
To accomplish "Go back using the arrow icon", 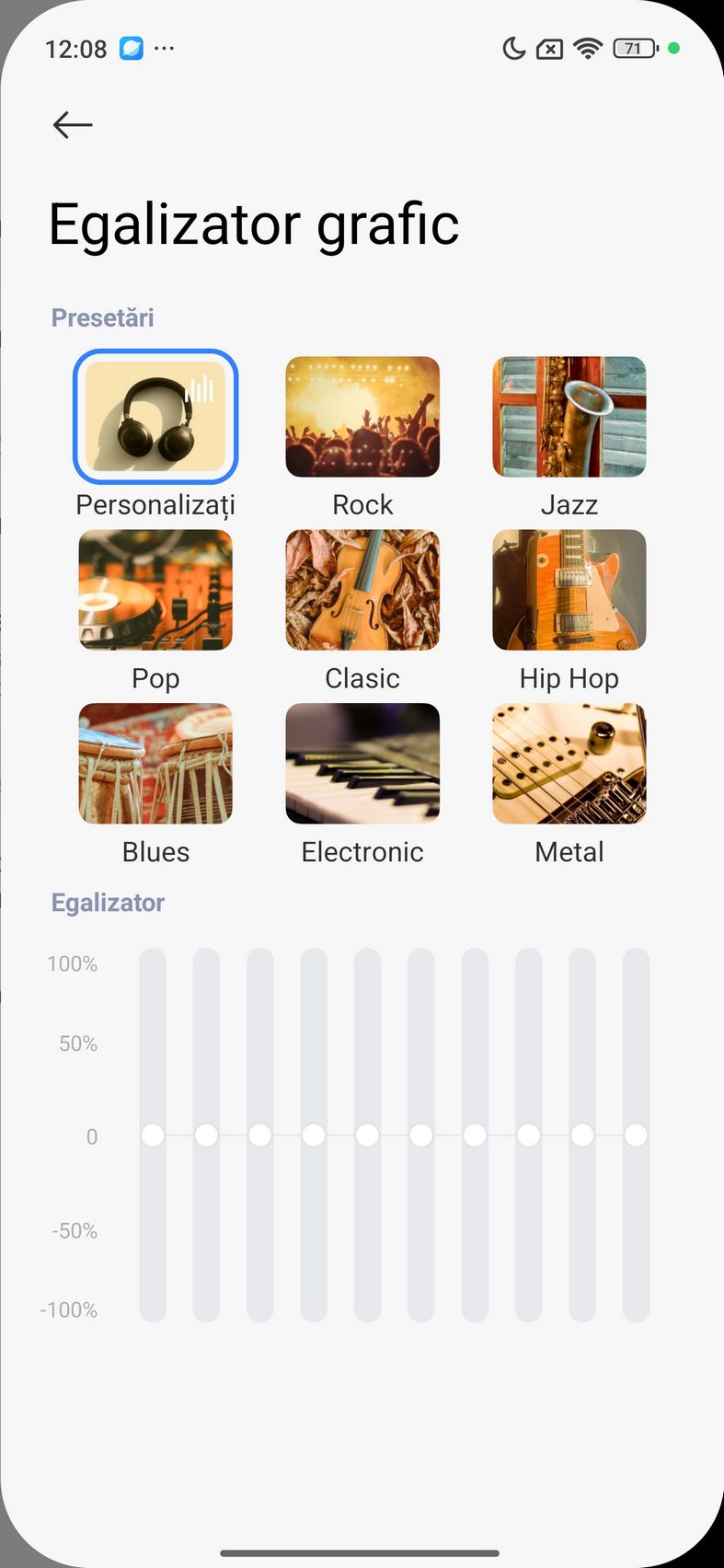I will (73, 124).
